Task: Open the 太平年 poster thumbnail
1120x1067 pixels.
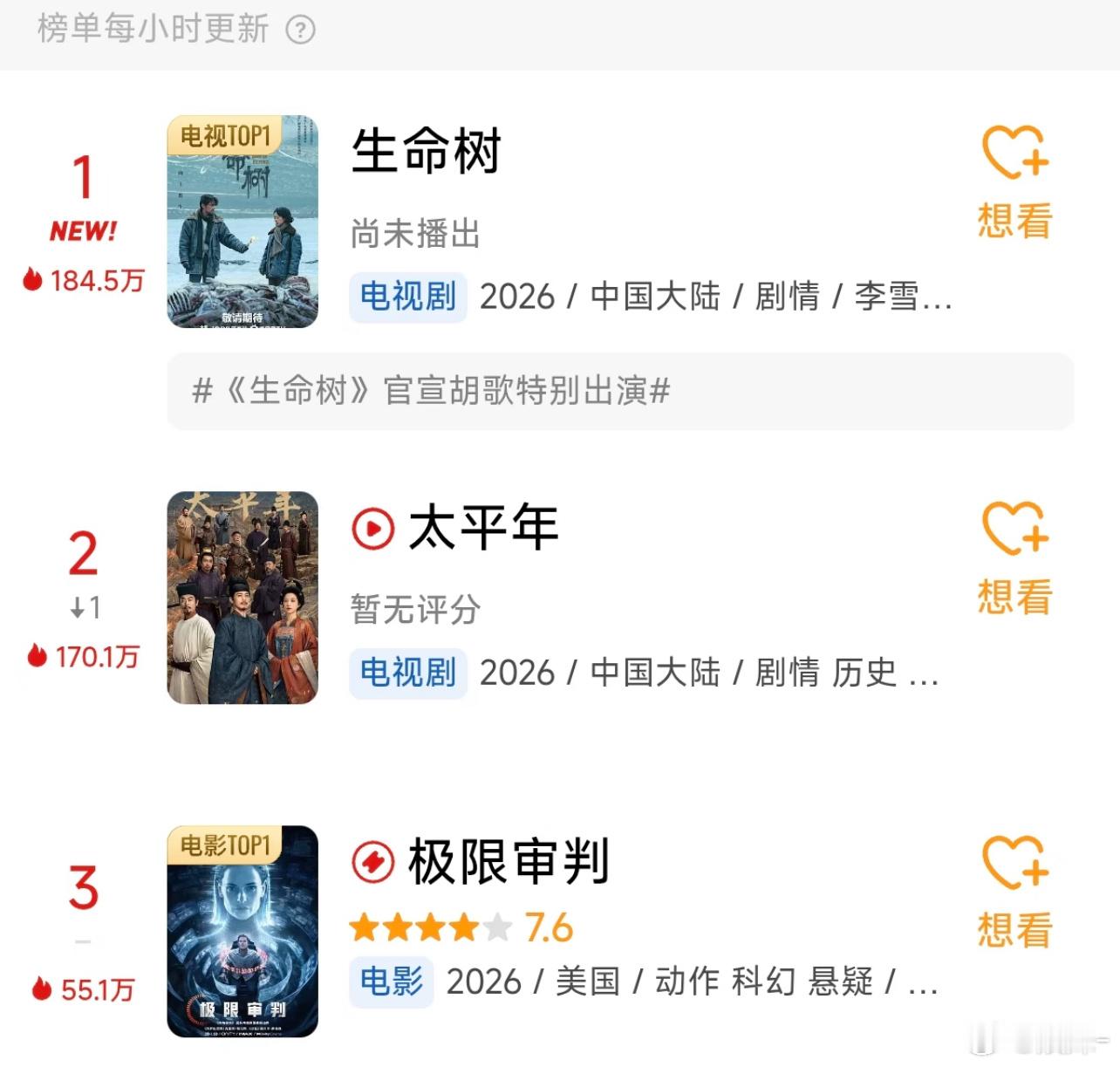Action: pos(242,598)
